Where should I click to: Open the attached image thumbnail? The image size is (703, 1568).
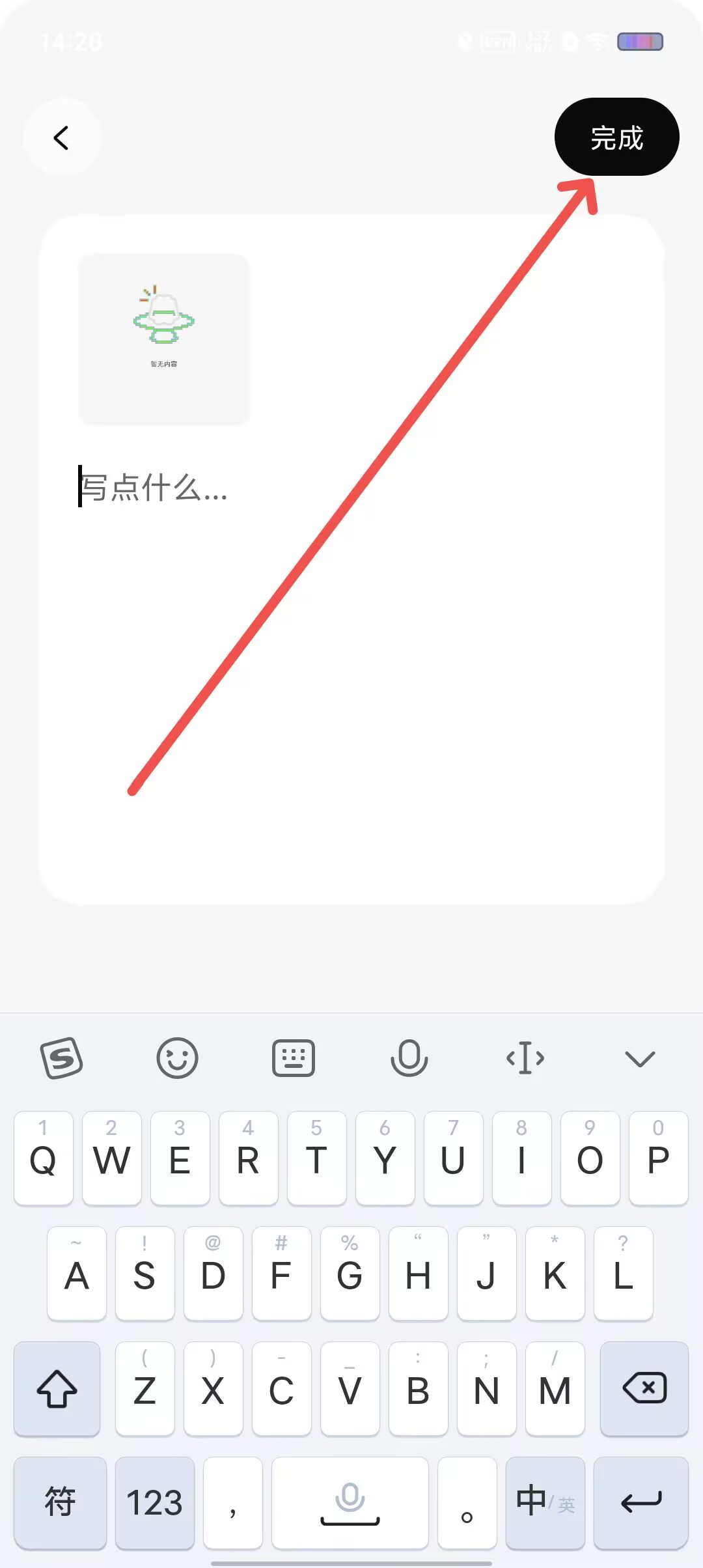coord(164,339)
